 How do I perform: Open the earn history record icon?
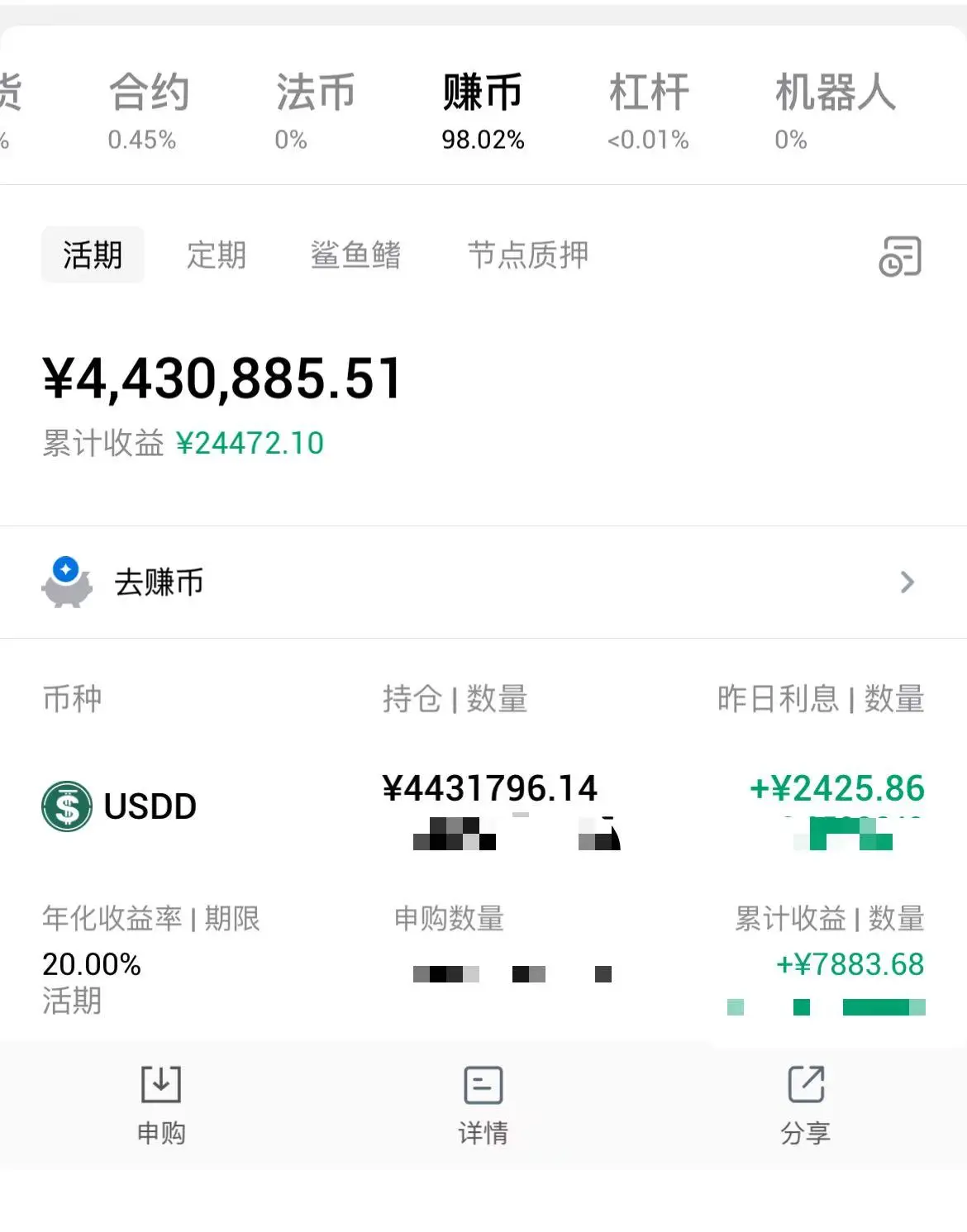[x=897, y=254]
